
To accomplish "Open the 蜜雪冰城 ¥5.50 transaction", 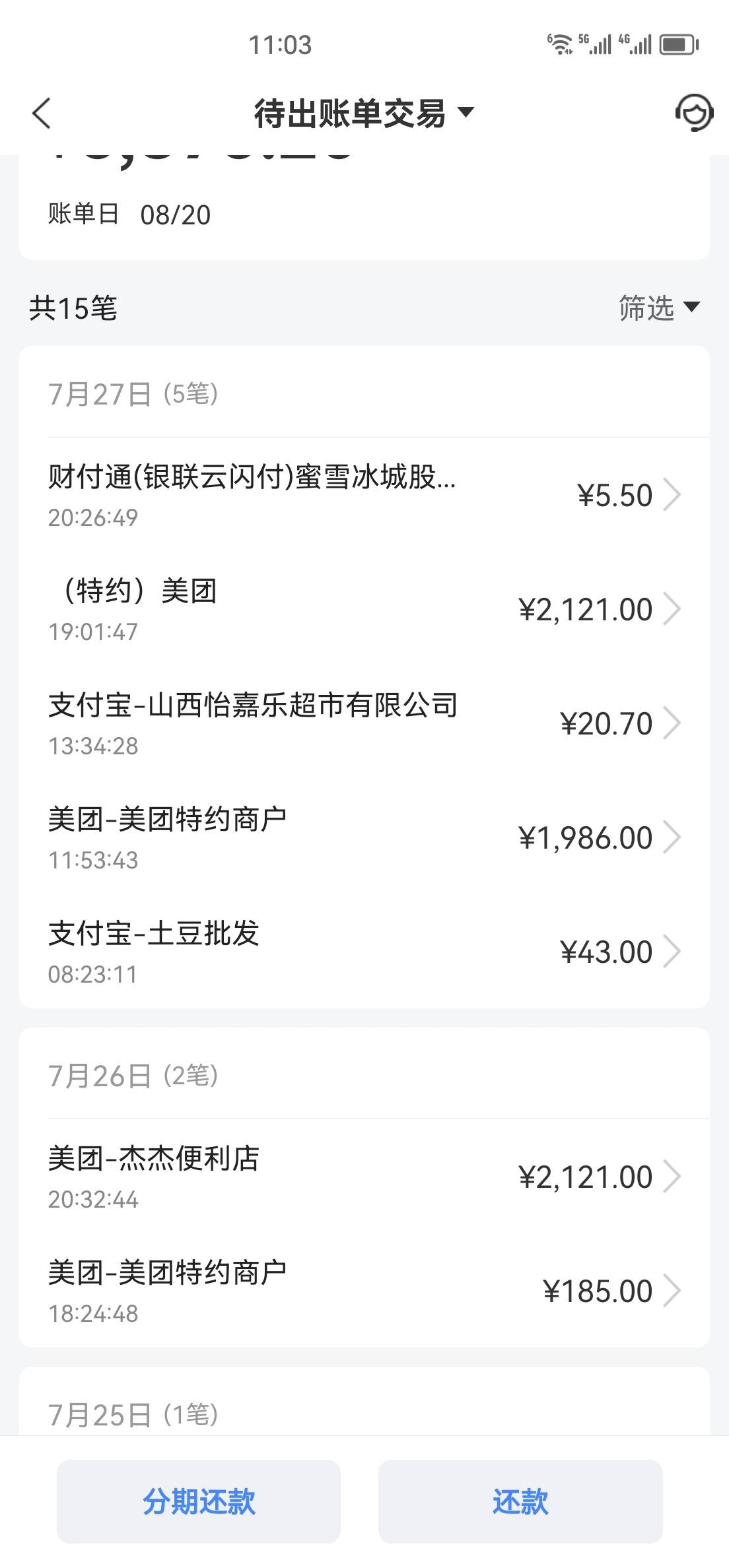I will [364, 495].
